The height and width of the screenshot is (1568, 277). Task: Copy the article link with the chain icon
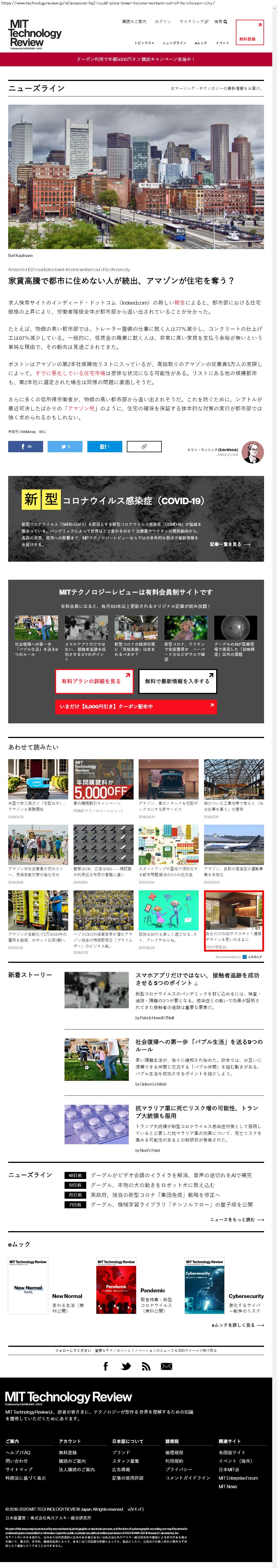[144, 446]
